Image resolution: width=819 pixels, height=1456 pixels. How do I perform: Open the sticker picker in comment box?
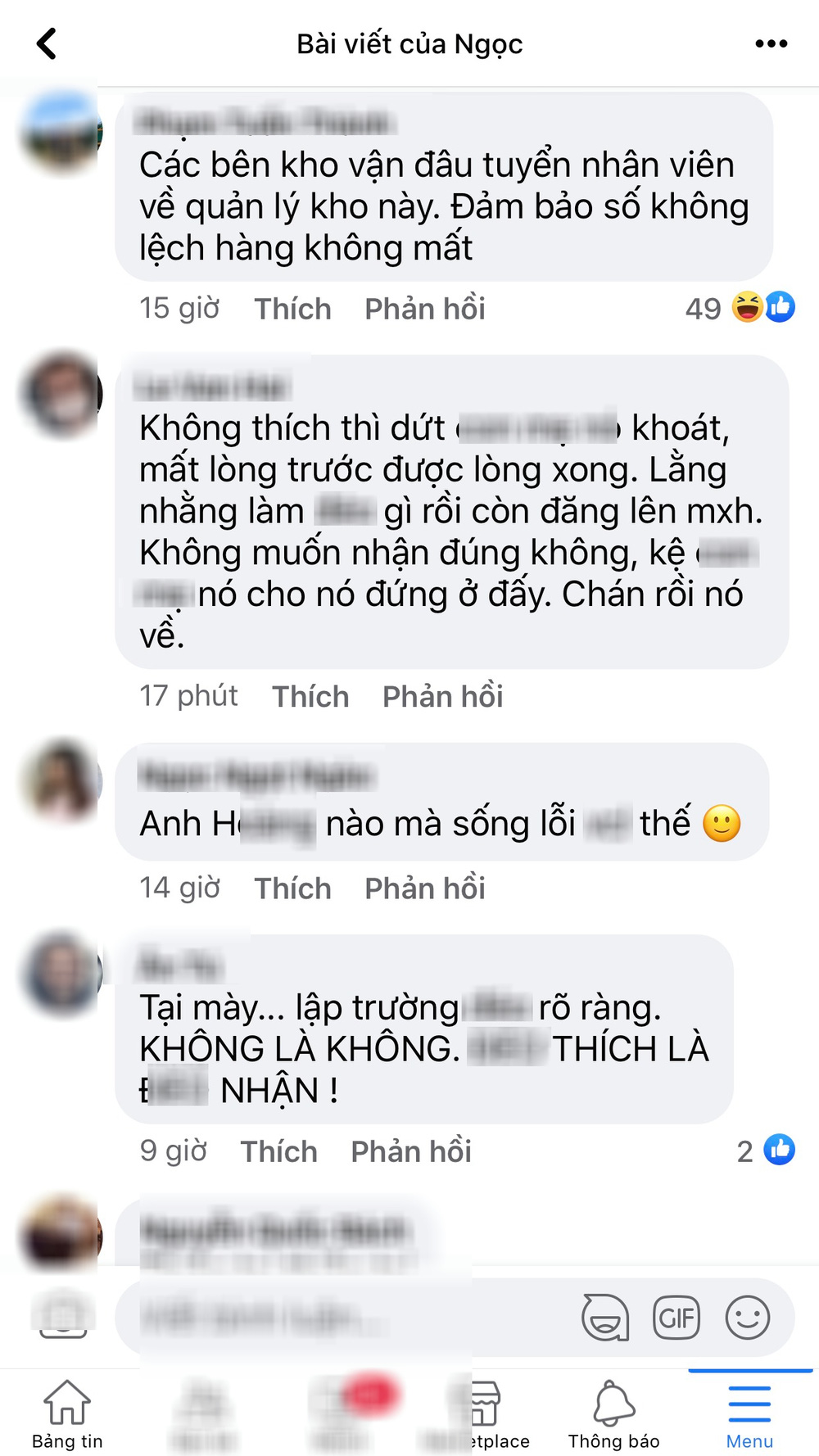pyautogui.click(x=604, y=1318)
